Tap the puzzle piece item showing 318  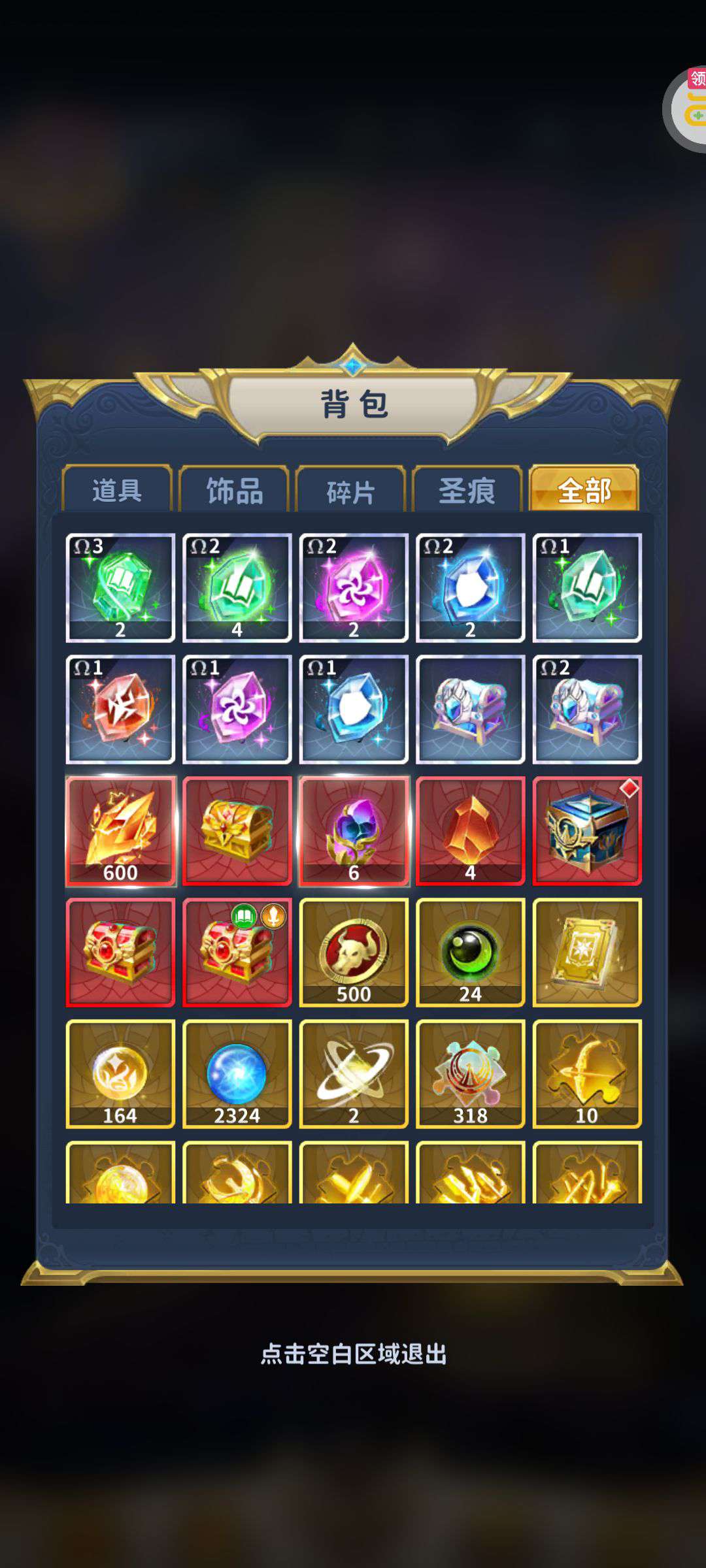point(470,1074)
